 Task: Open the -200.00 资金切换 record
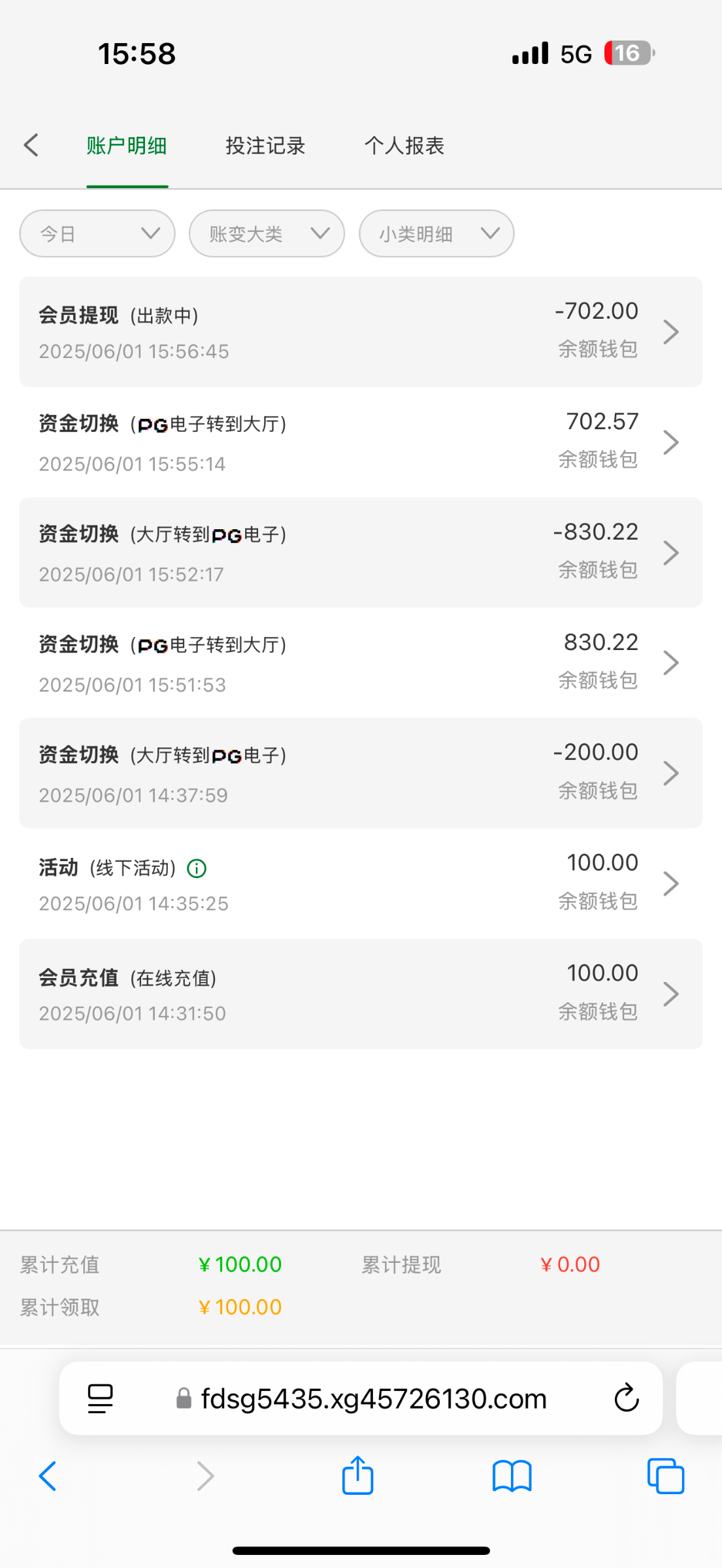[x=361, y=774]
